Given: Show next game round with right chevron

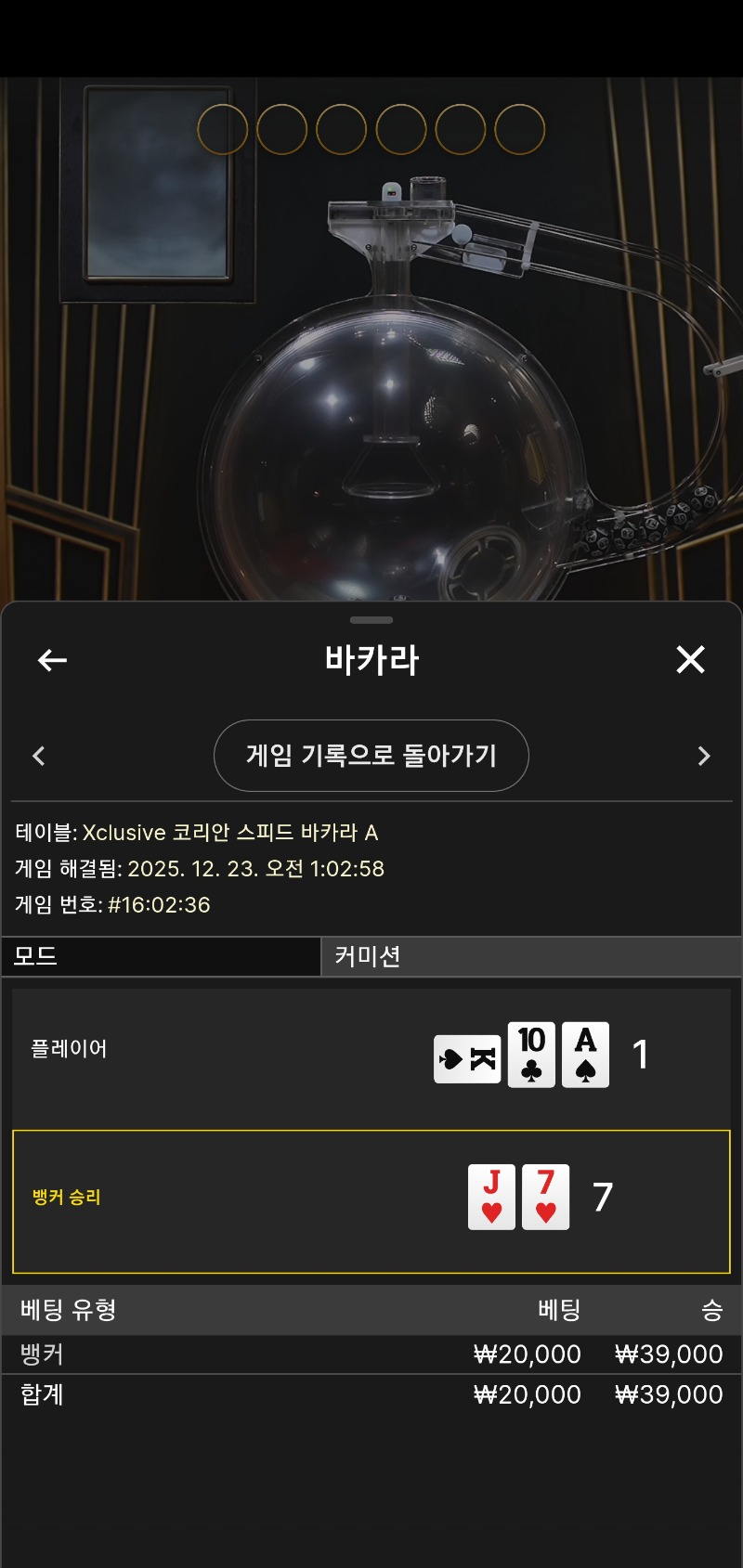Looking at the screenshot, I should click(703, 756).
